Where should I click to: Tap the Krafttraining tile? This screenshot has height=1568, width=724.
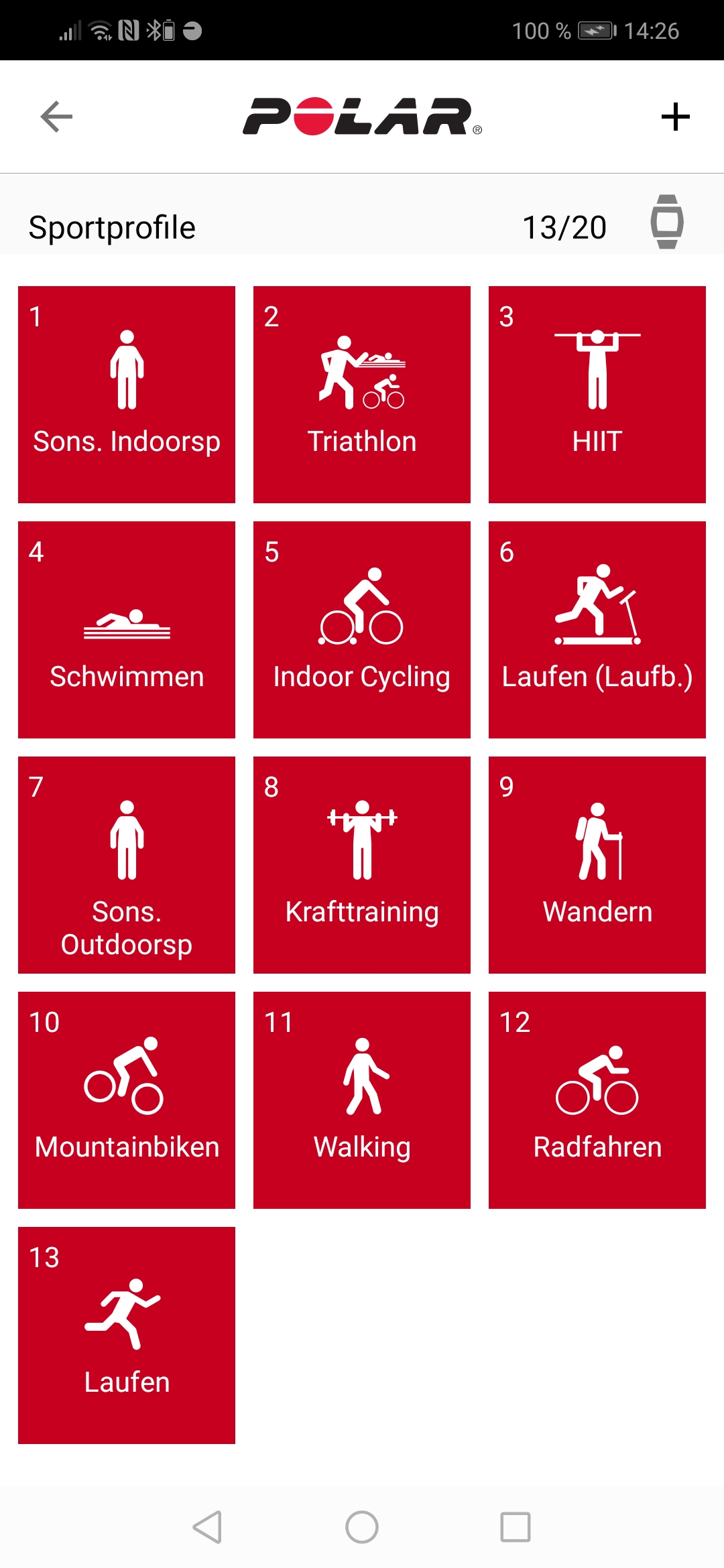click(x=362, y=865)
